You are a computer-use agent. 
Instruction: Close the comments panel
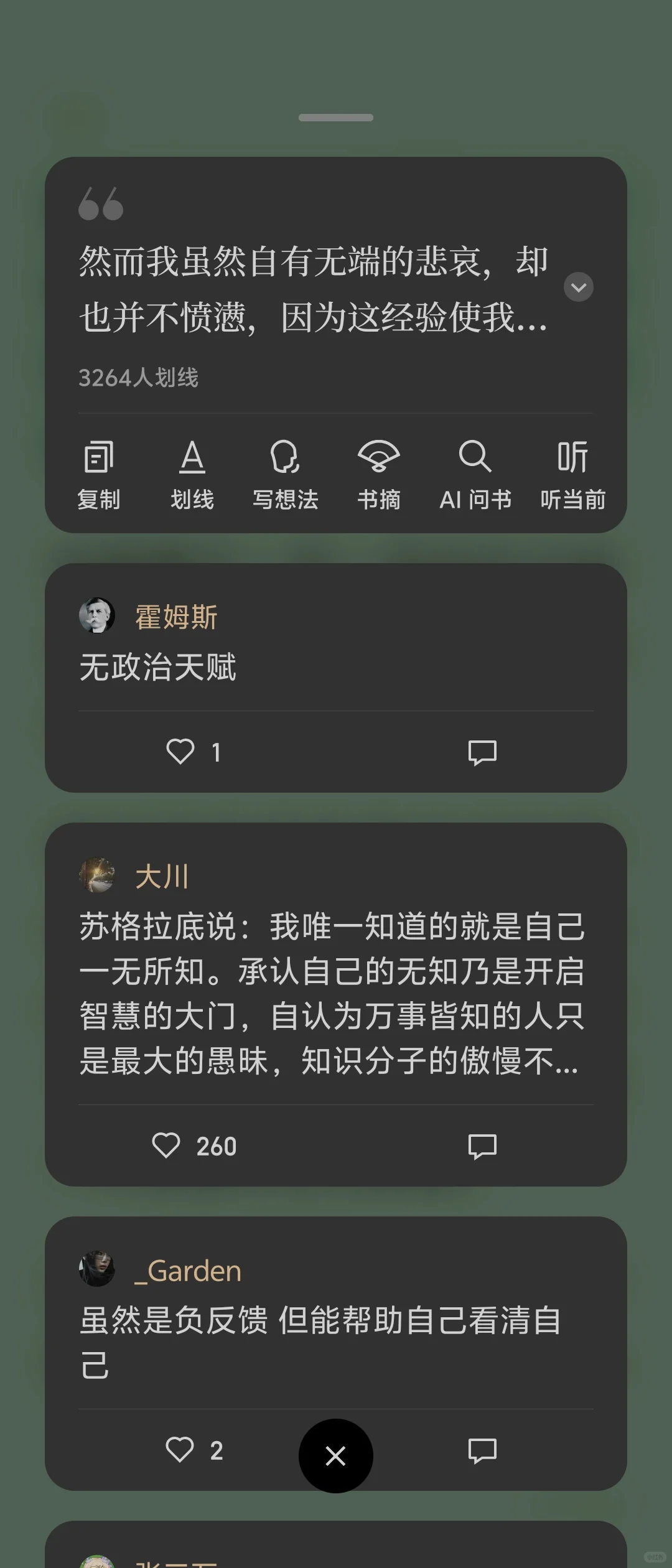point(335,1455)
